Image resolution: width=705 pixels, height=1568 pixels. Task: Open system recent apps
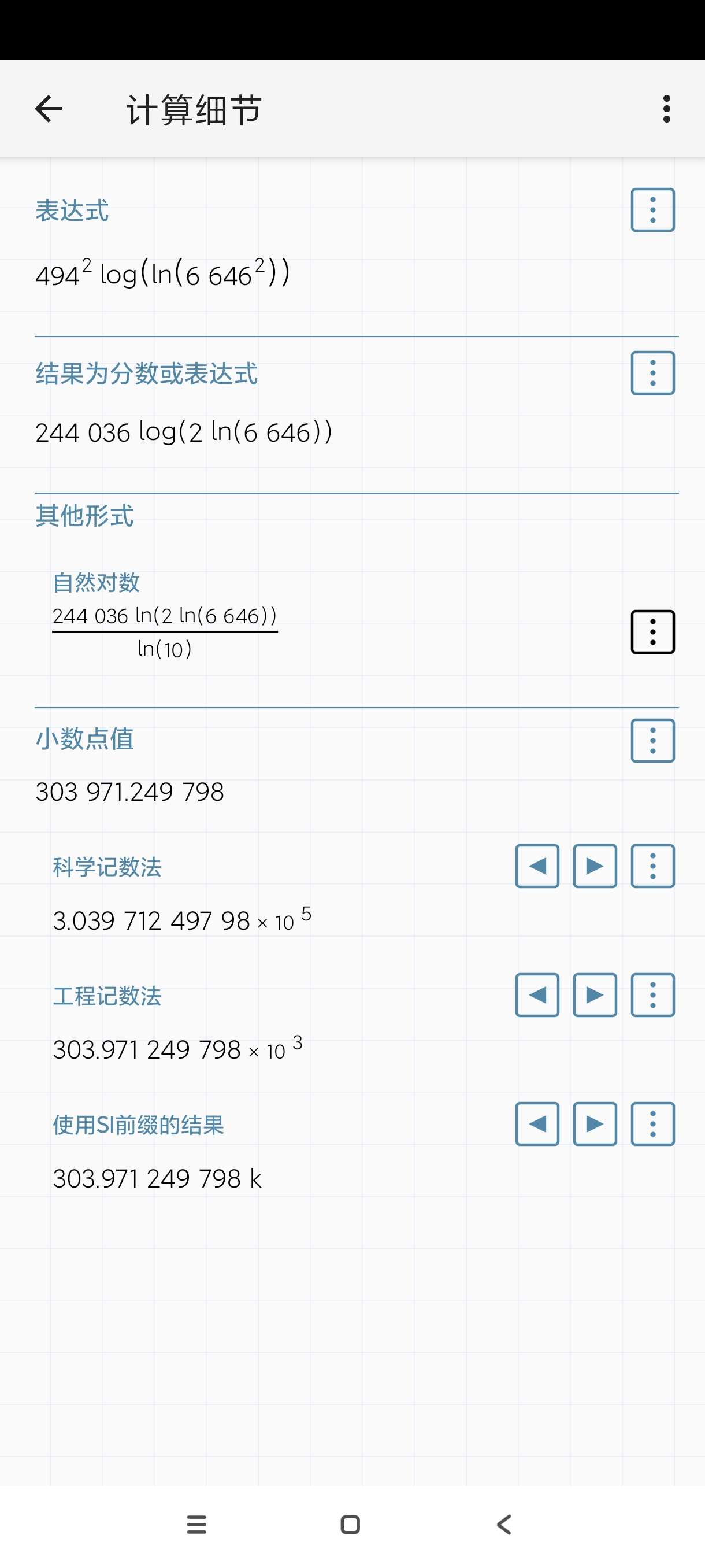(196, 1525)
